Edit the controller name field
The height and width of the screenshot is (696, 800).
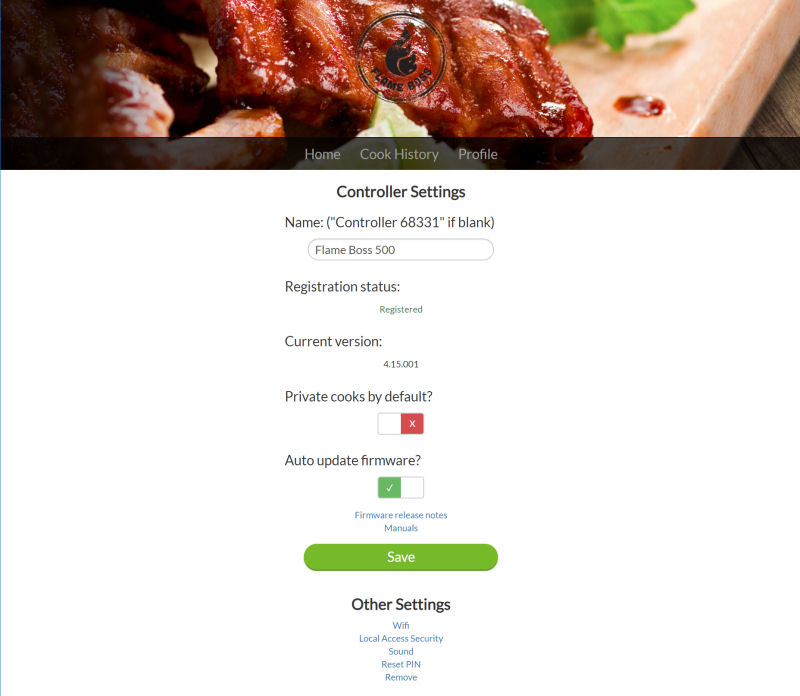click(x=400, y=250)
